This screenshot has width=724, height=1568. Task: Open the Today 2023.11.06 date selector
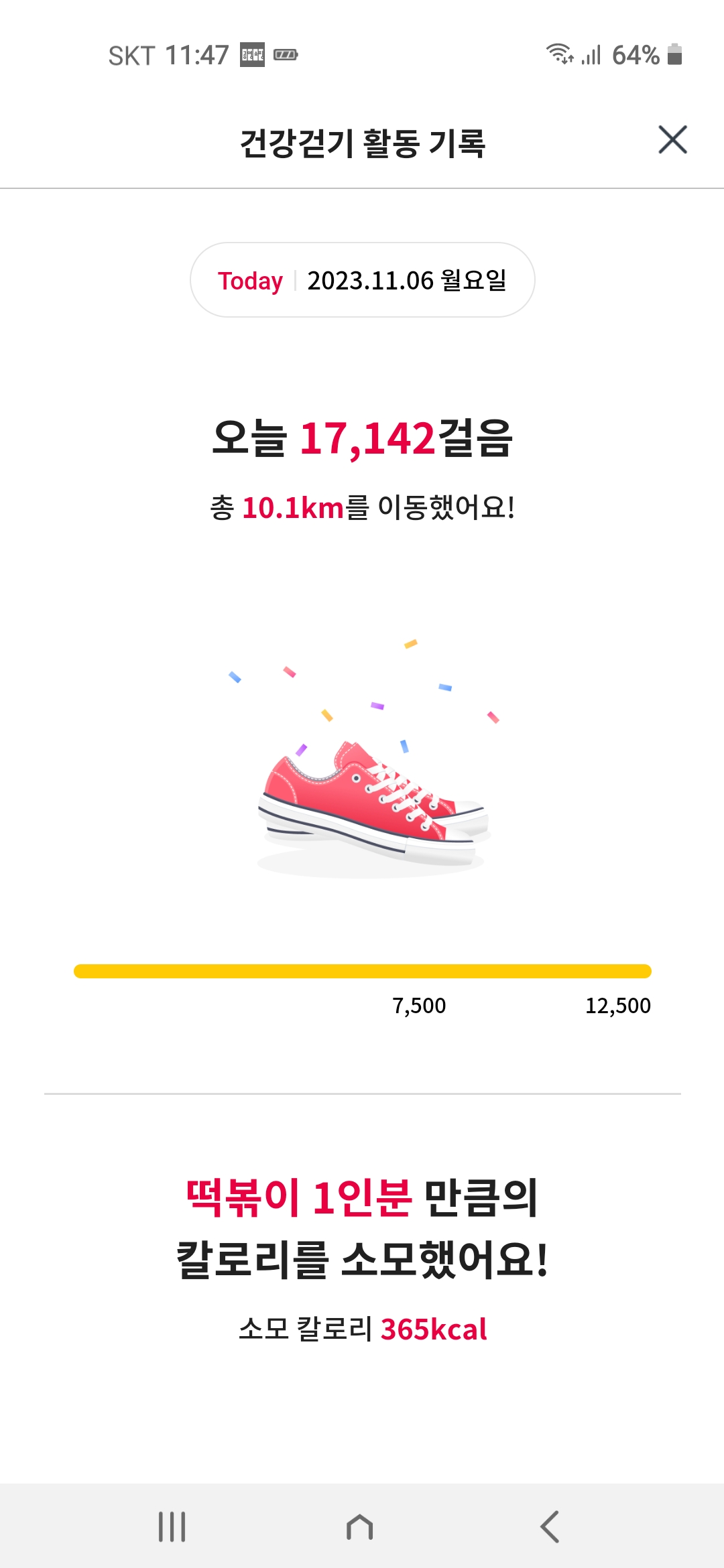click(x=362, y=280)
